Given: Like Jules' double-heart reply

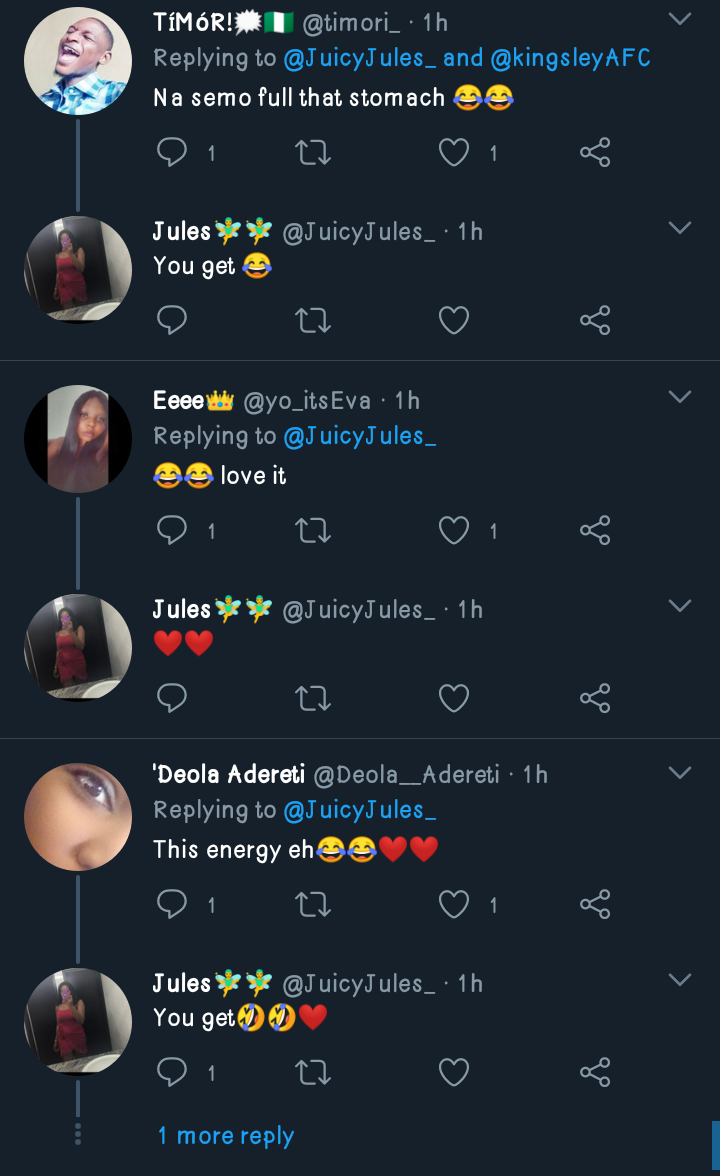Looking at the screenshot, I should (x=454, y=698).
